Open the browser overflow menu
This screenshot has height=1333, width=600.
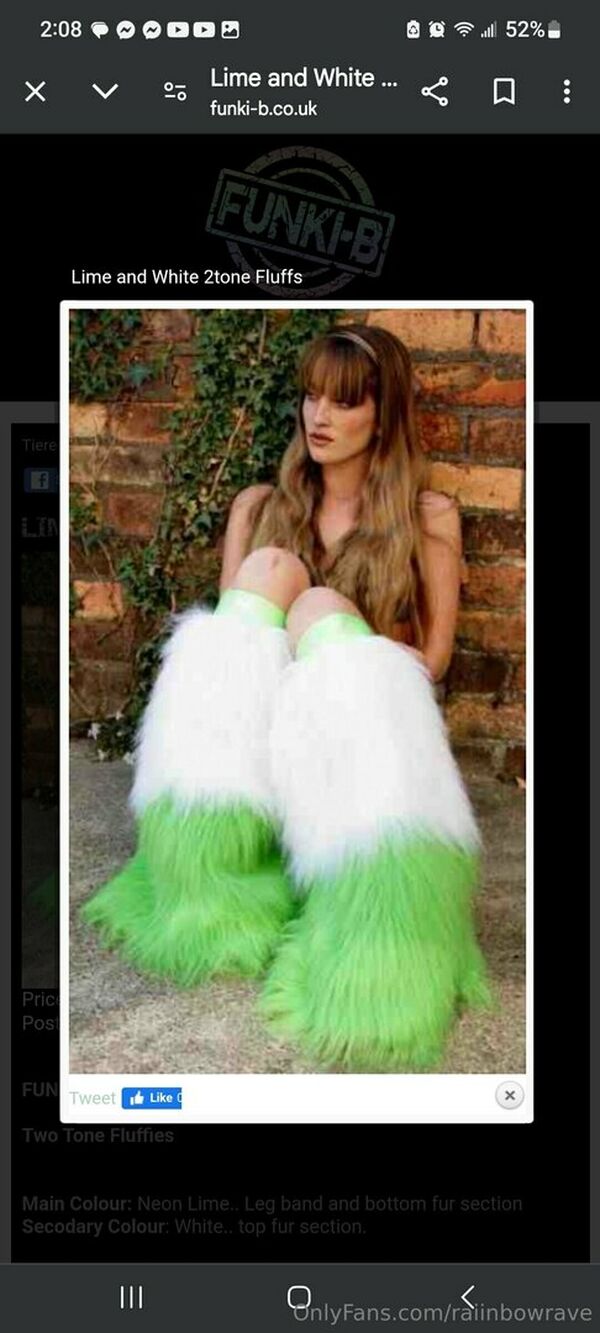point(566,92)
